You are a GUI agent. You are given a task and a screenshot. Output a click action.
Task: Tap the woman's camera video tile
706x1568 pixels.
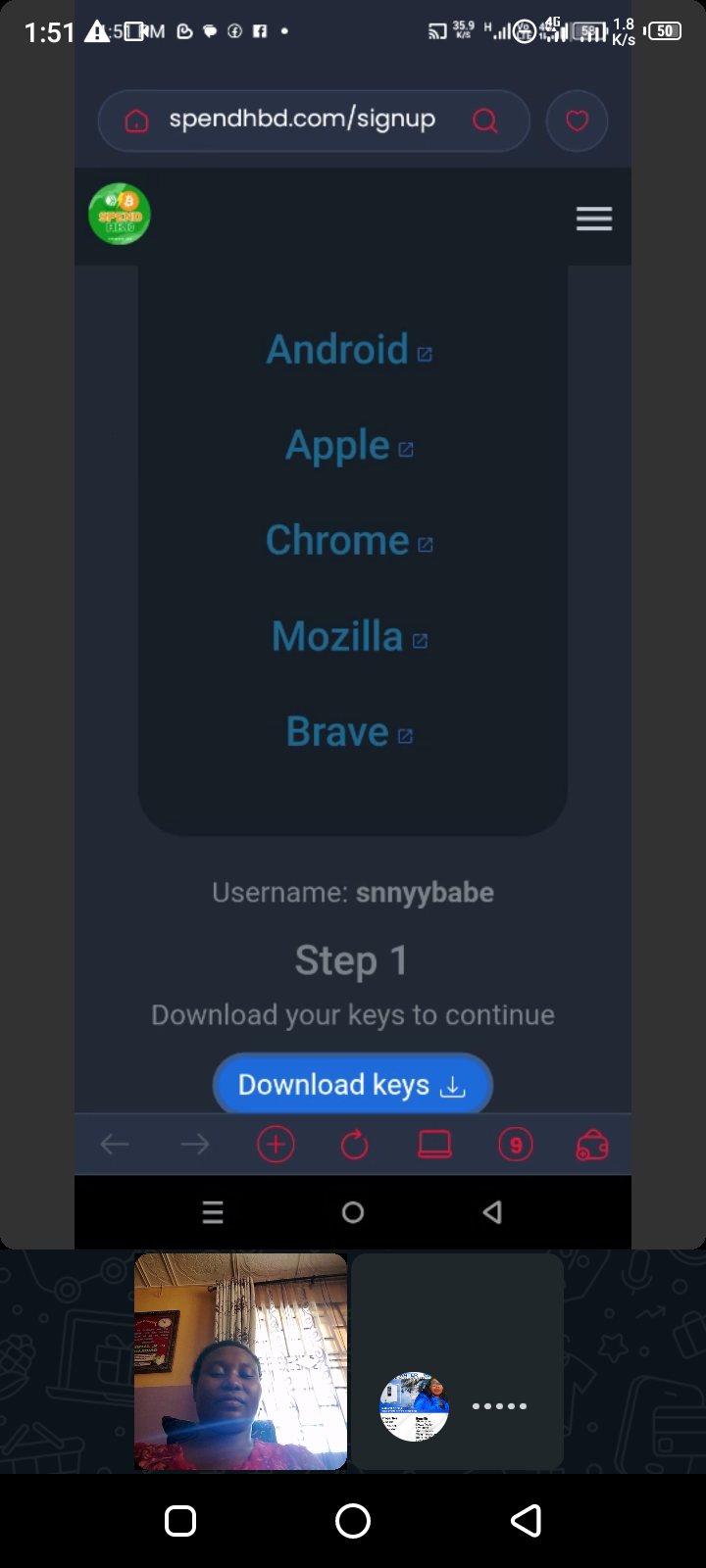point(240,1362)
